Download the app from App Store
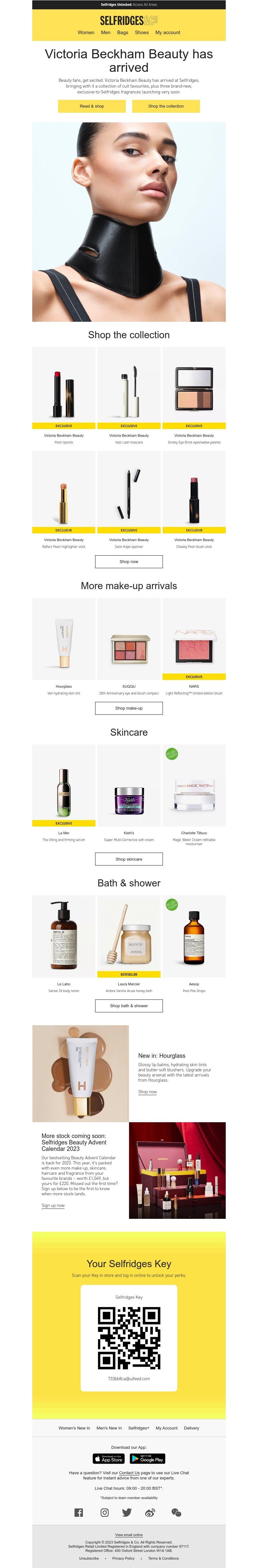The height and width of the screenshot is (1568, 258). point(108,1458)
